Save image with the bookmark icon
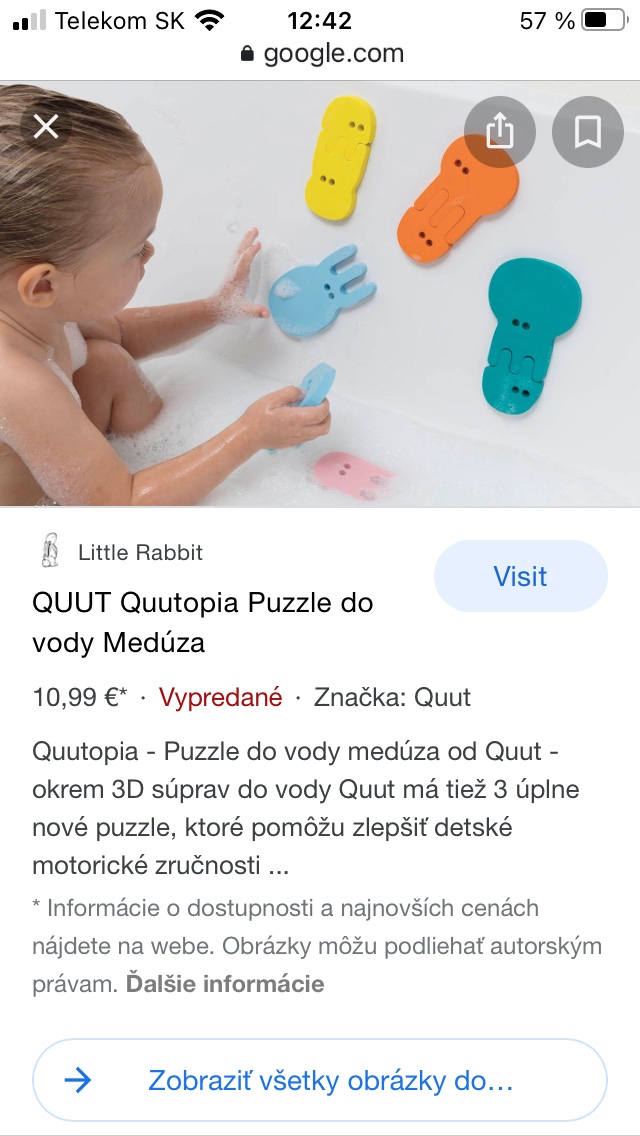The width and height of the screenshot is (640, 1136). [587, 132]
